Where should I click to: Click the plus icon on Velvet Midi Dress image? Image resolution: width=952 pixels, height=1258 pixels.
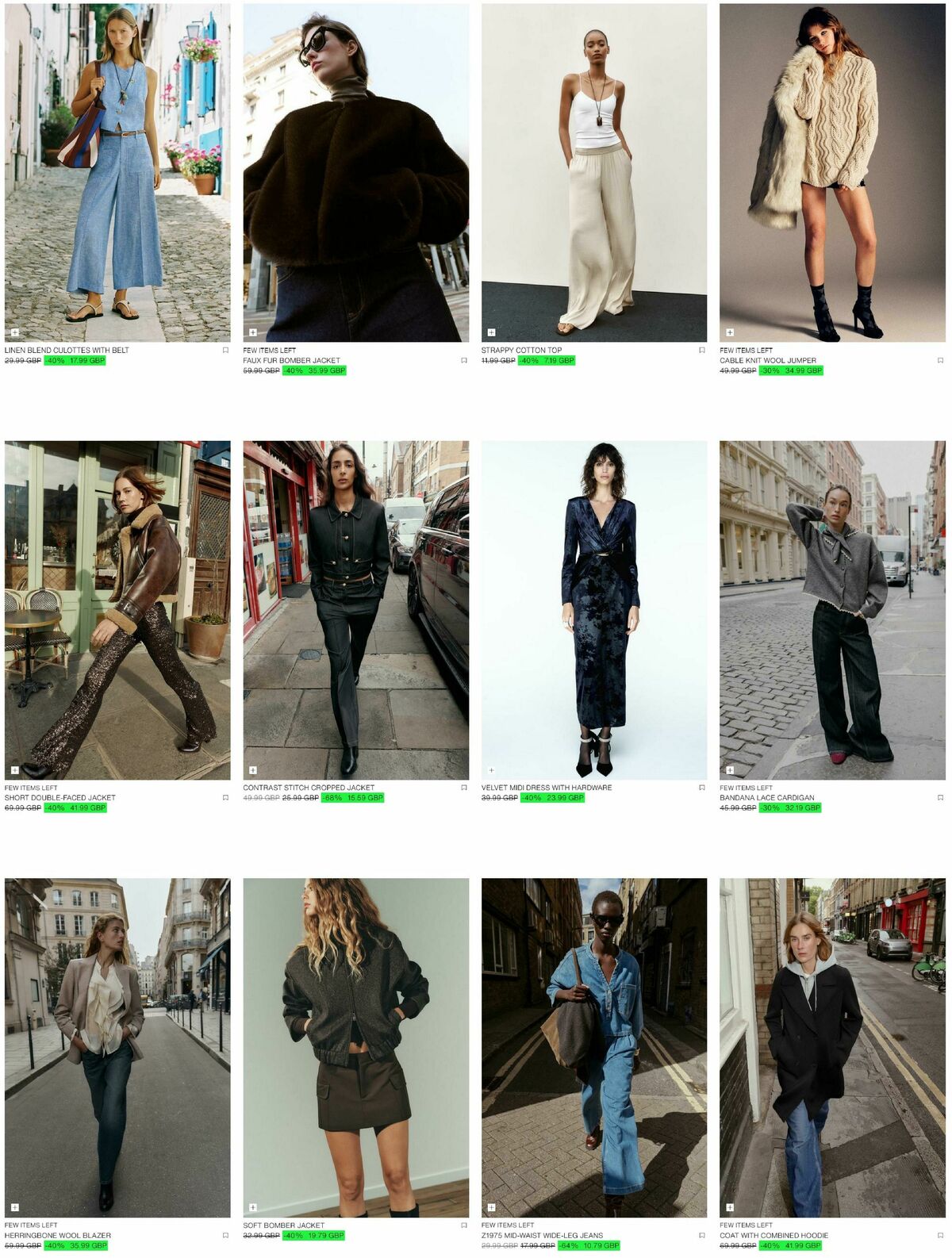[490, 769]
